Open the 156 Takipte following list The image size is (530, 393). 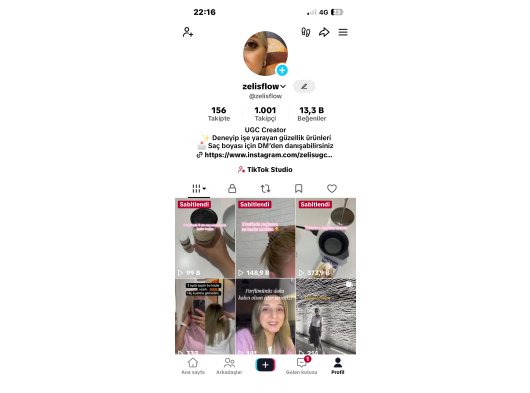[x=219, y=114]
